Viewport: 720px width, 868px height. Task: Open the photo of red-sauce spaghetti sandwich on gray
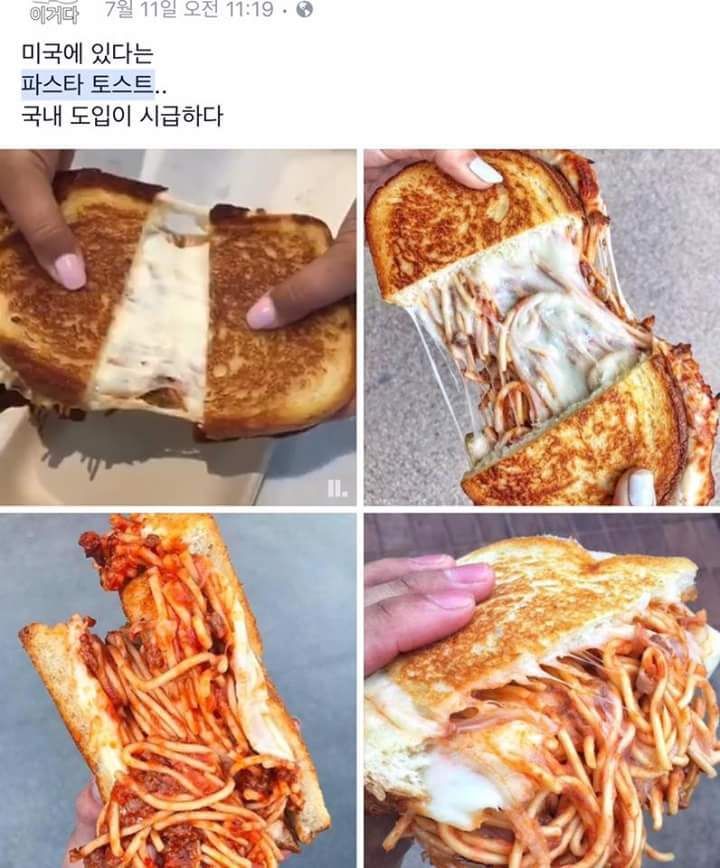(178, 691)
